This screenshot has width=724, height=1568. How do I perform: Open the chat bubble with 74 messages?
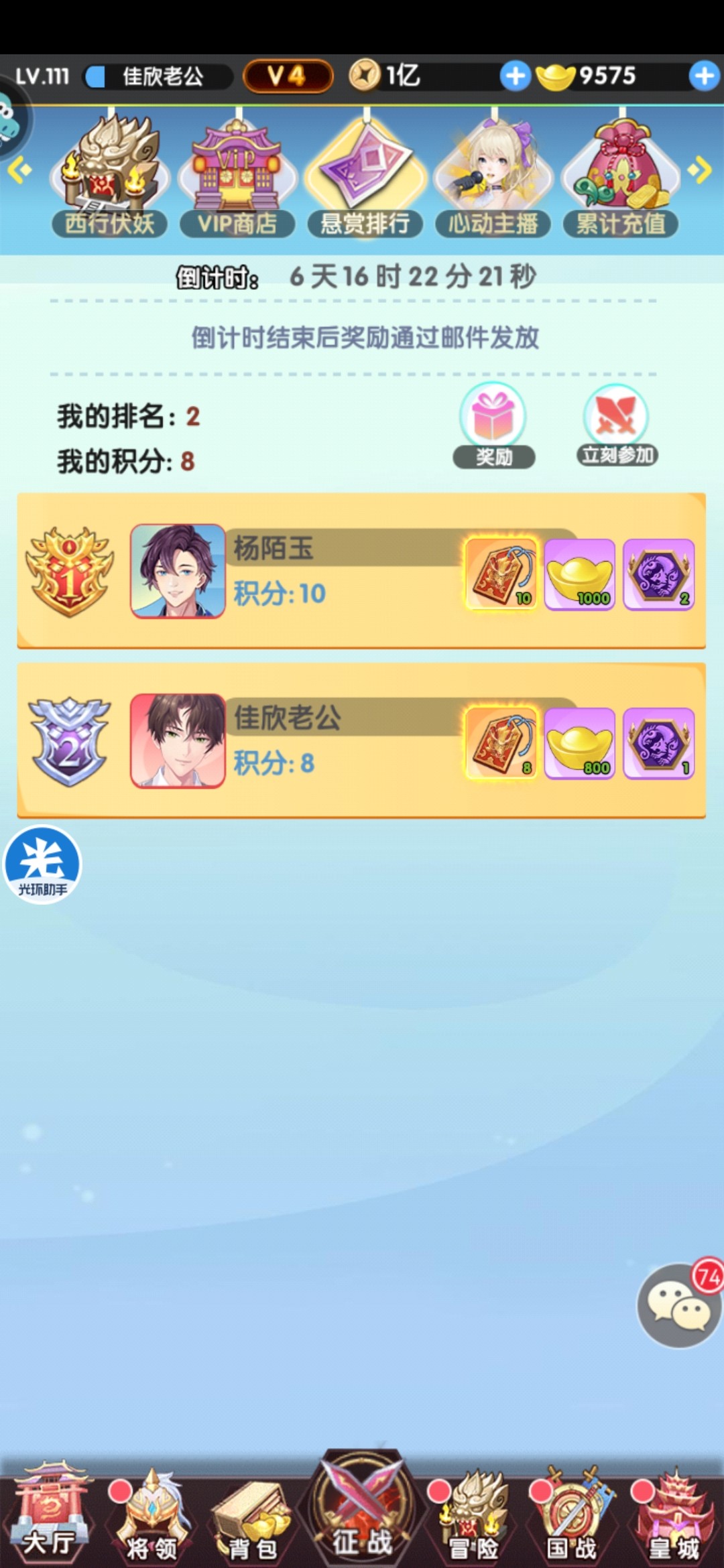pyautogui.click(x=678, y=1305)
